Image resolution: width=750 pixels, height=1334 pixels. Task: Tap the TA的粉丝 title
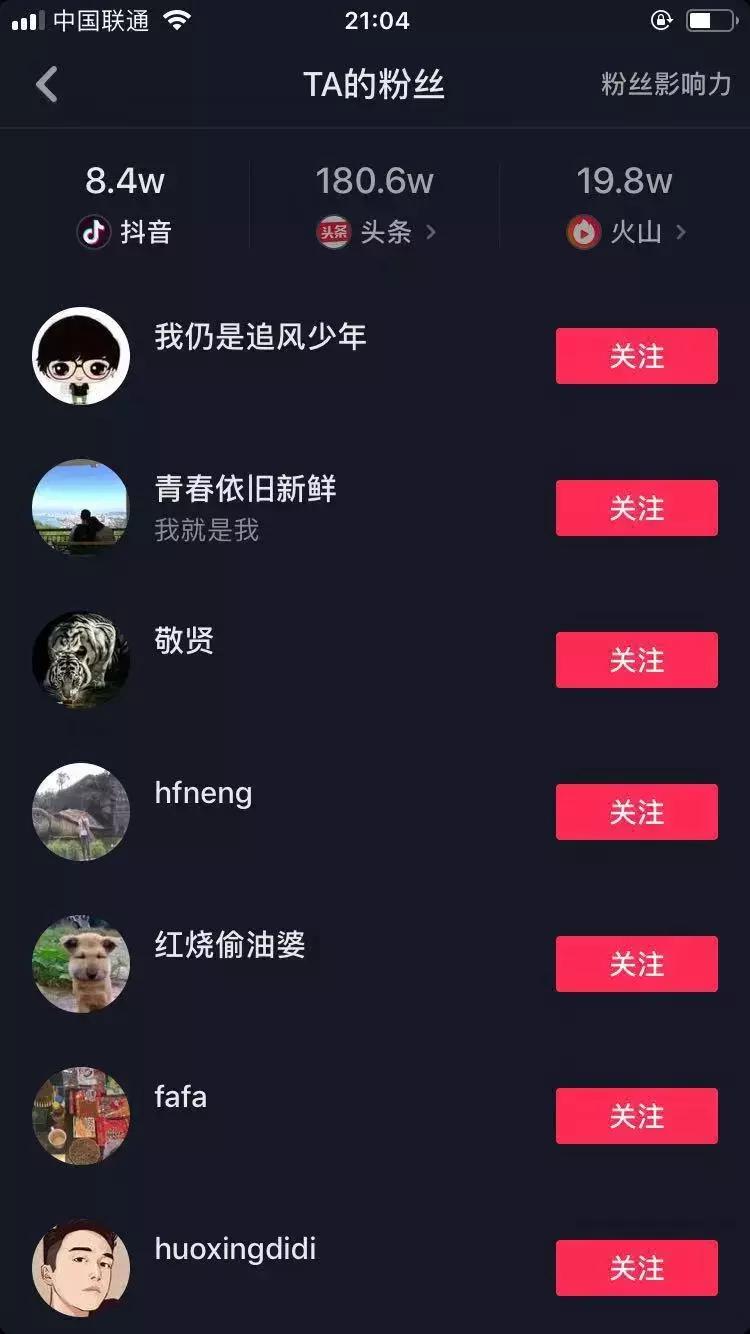click(x=375, y=84)
